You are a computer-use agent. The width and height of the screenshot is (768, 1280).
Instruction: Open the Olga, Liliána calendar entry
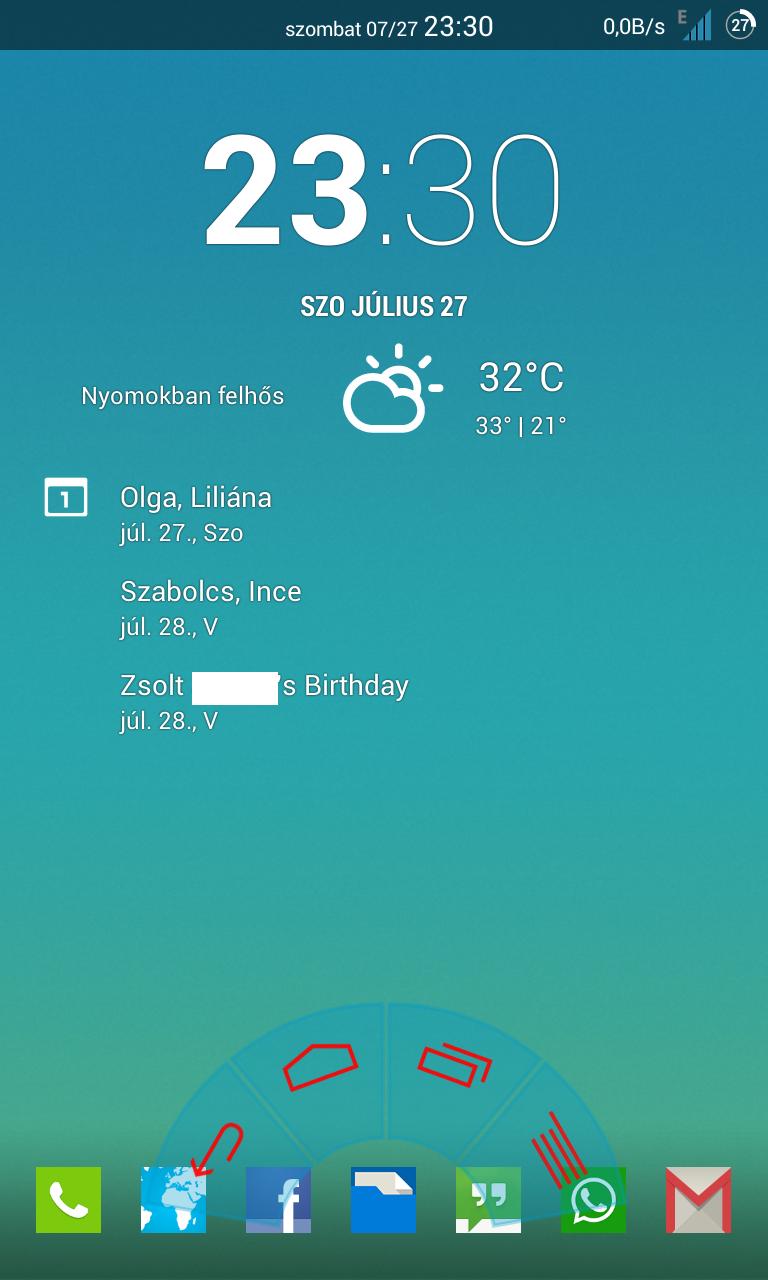pos(196,513)
